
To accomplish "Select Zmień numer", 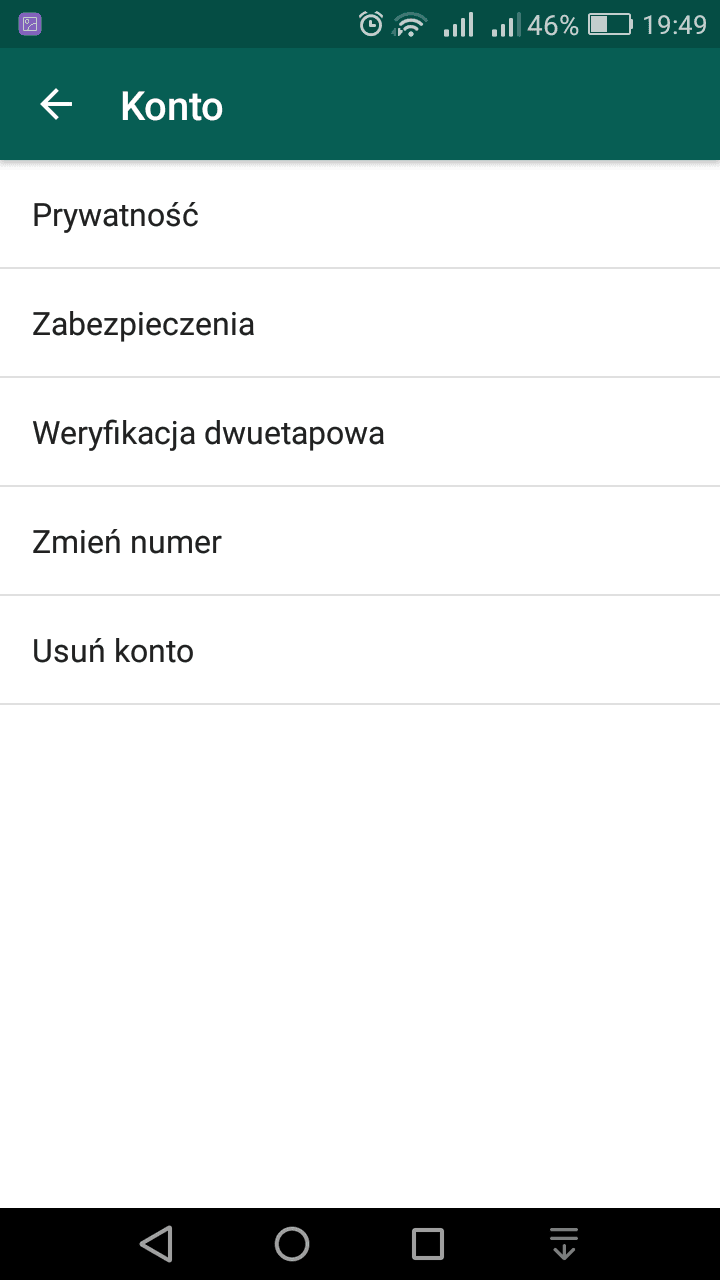I will 360,541.
